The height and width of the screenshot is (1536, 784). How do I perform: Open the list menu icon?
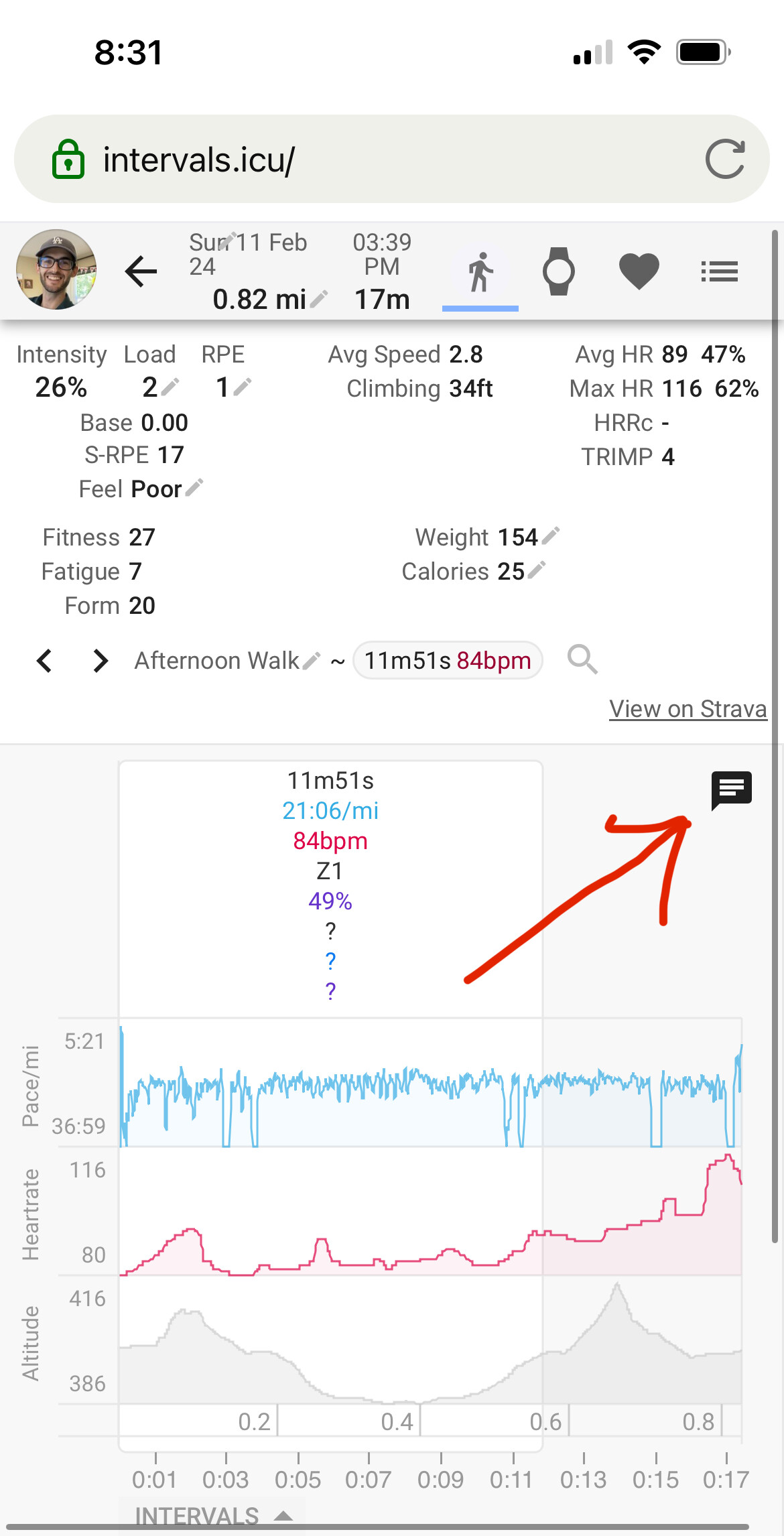(720, 271)
